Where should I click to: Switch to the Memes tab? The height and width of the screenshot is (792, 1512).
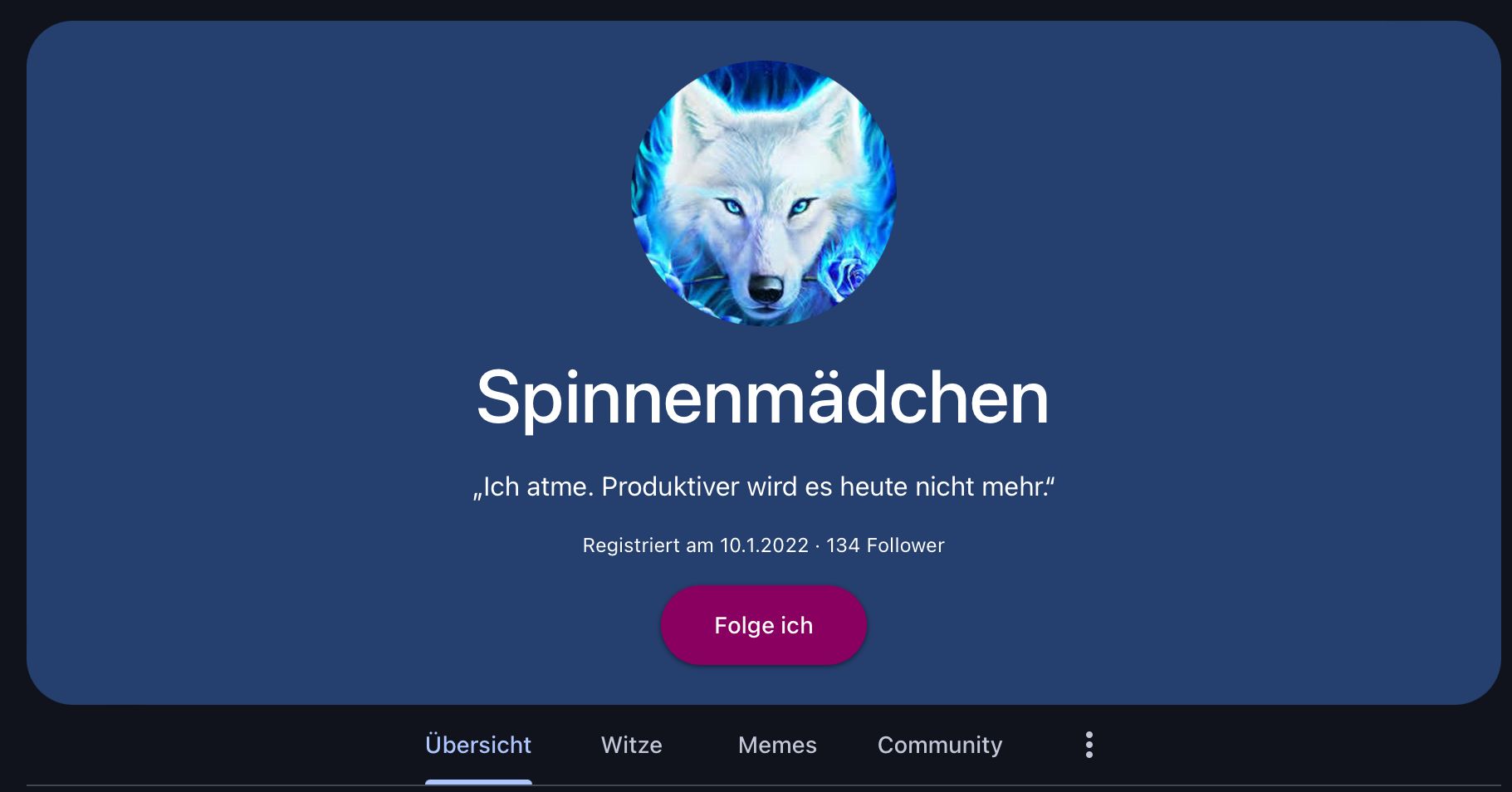pyautogui.click(x=777, y=745)
